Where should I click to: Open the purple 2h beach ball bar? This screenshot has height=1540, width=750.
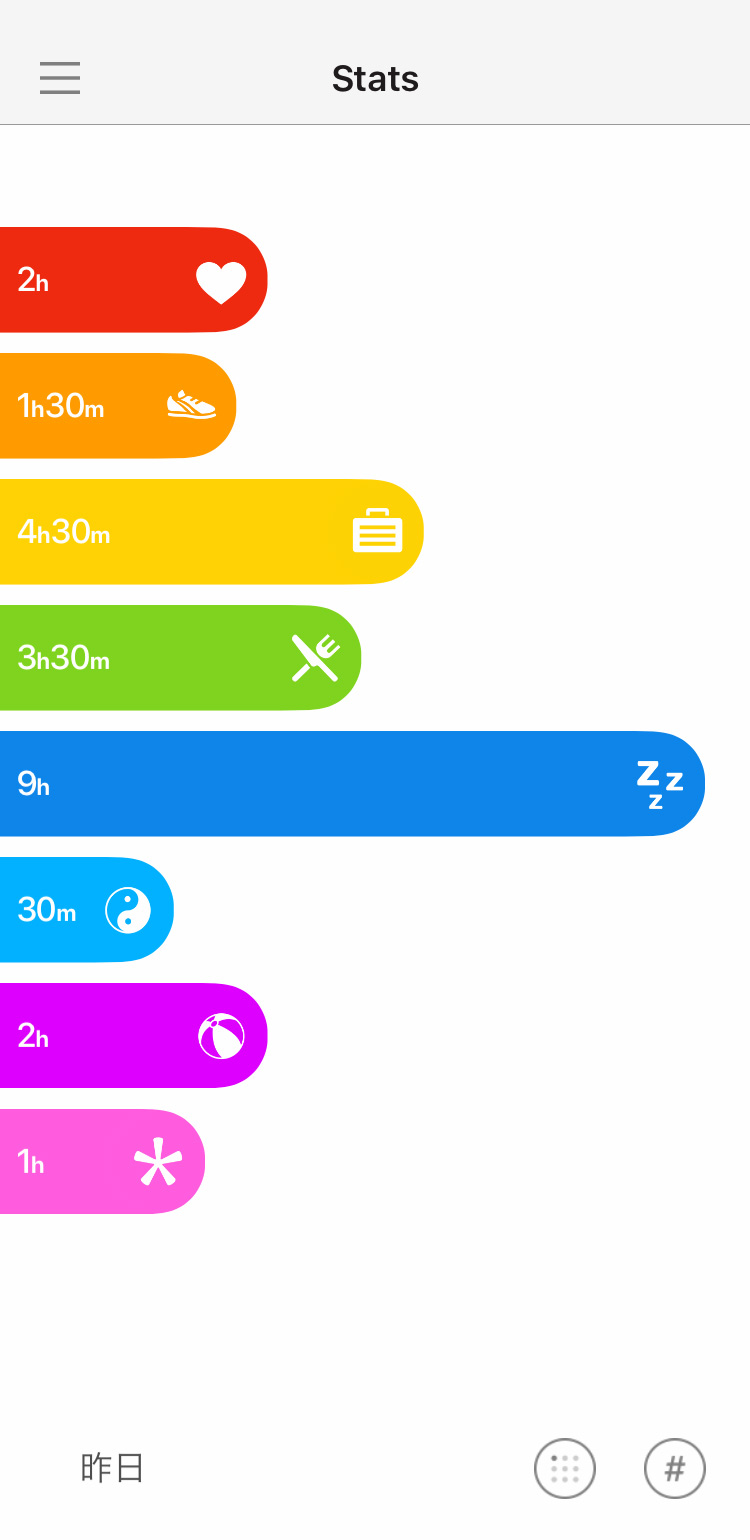(x=134, y=1036)
